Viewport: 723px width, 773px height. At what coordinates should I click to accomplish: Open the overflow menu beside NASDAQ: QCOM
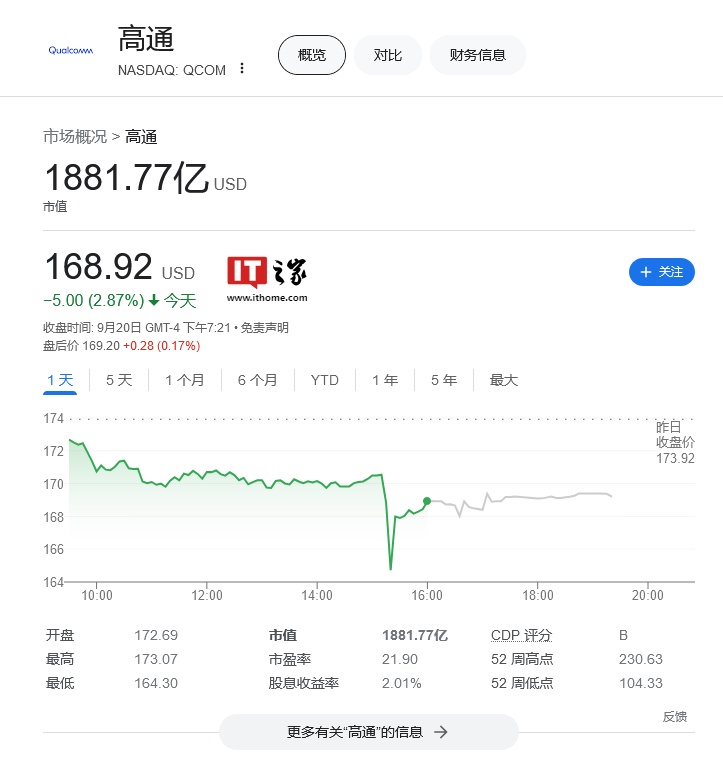242,69
